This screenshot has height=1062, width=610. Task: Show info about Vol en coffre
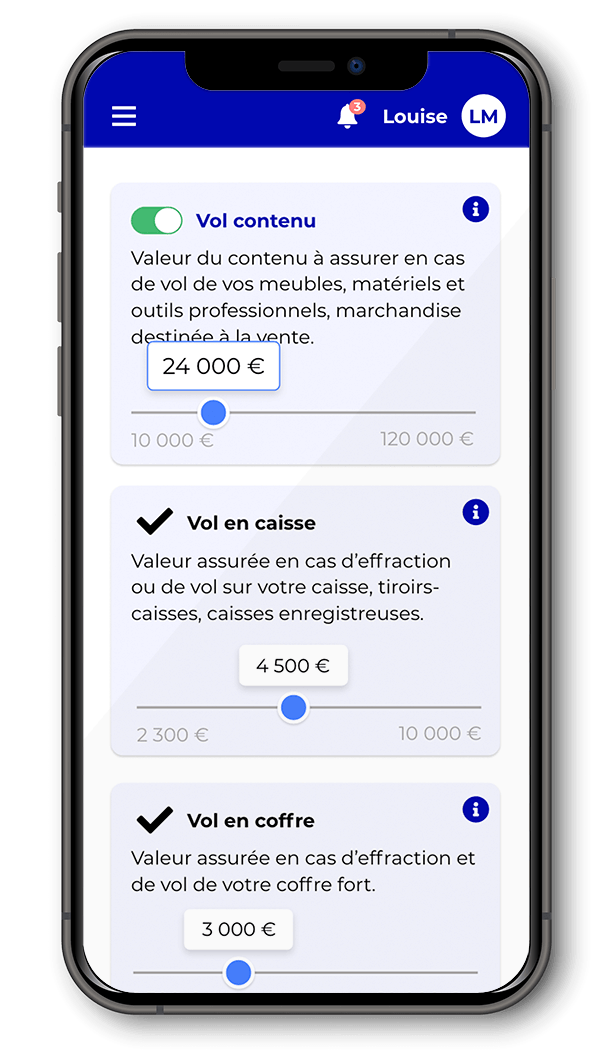476,809
